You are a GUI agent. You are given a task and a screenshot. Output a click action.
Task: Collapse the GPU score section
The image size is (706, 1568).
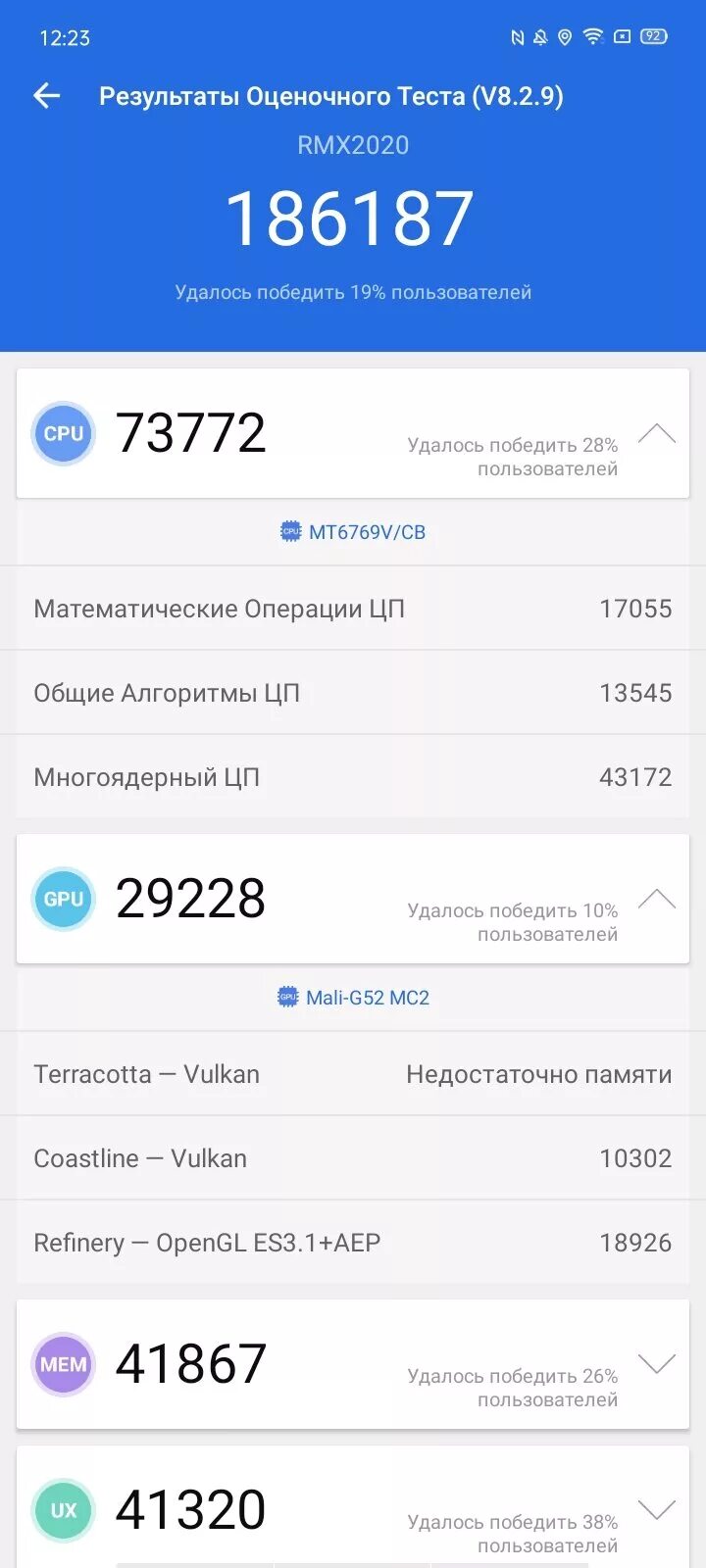656,900
